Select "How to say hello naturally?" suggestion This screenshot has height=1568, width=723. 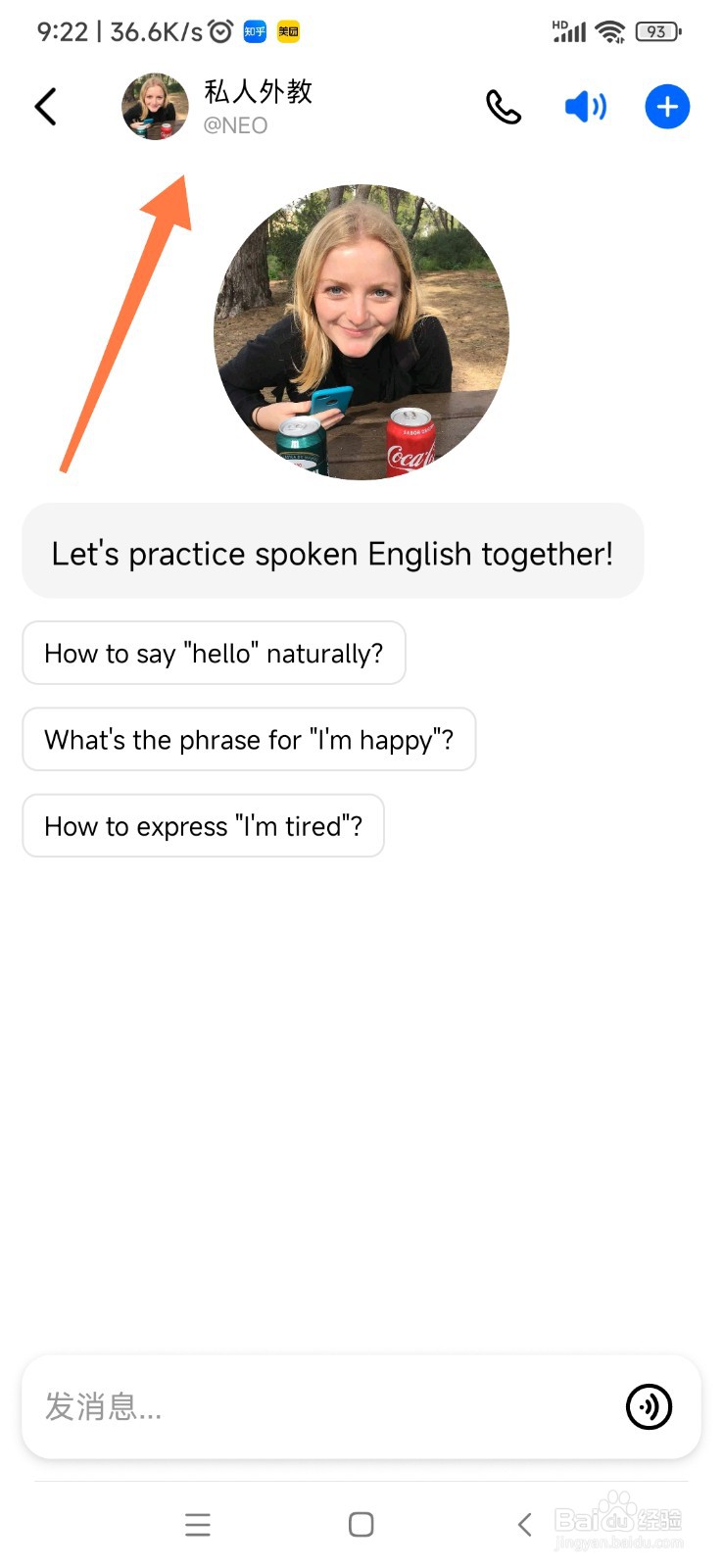(214, 653)
